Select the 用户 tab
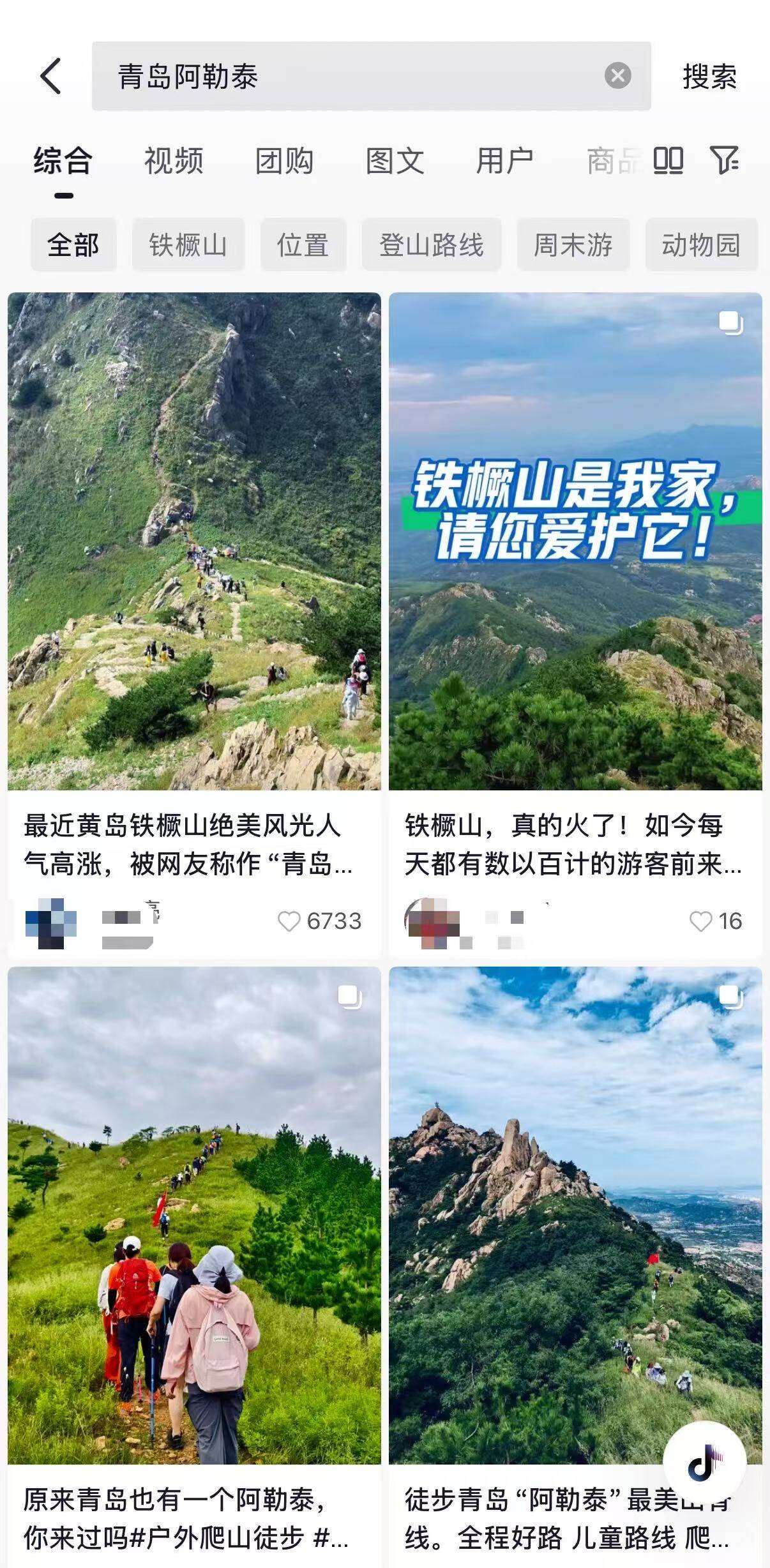Viewport: 770px width, 1568px height. coord(504,160)
